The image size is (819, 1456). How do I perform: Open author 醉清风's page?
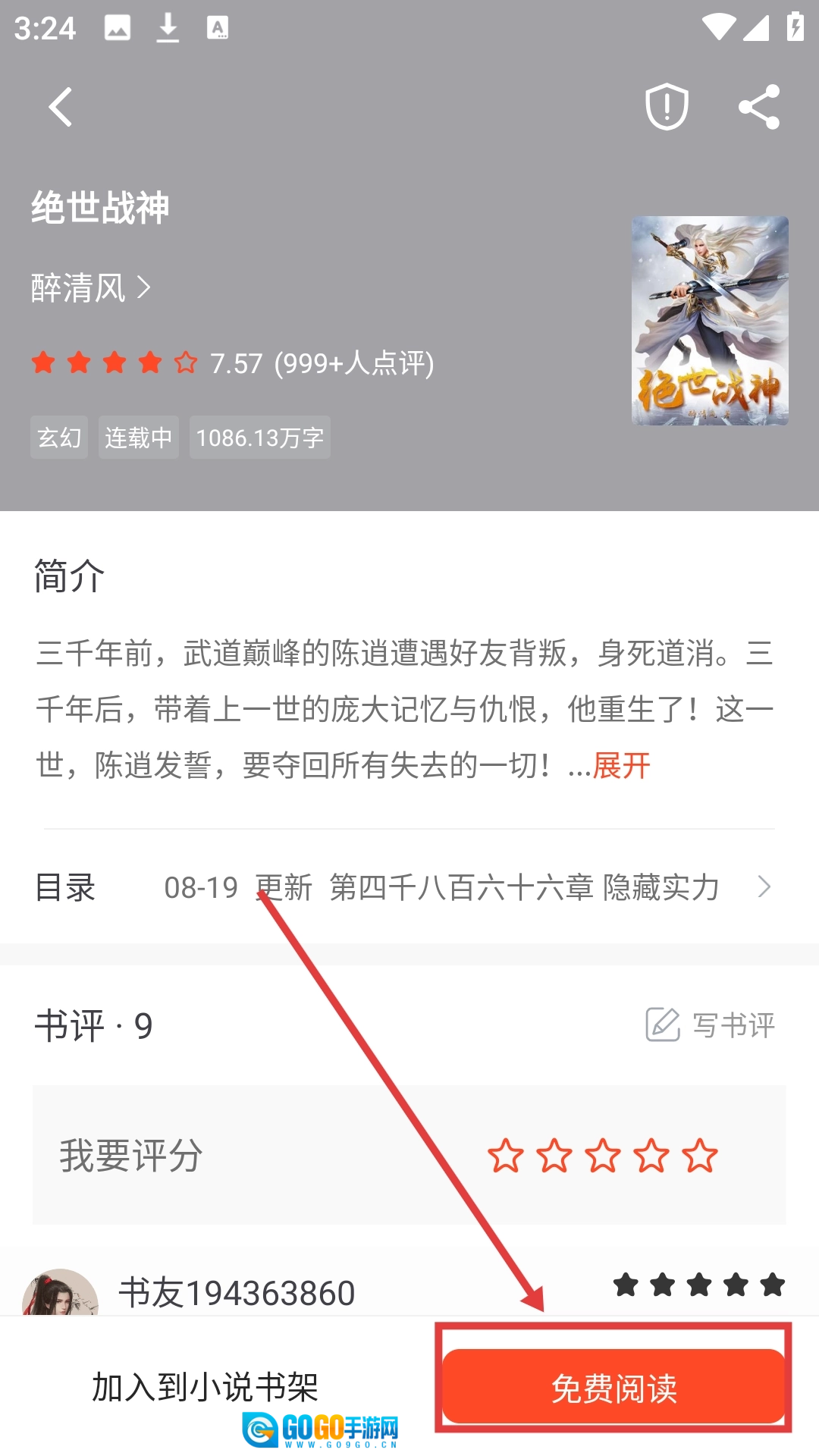[91, 288]
